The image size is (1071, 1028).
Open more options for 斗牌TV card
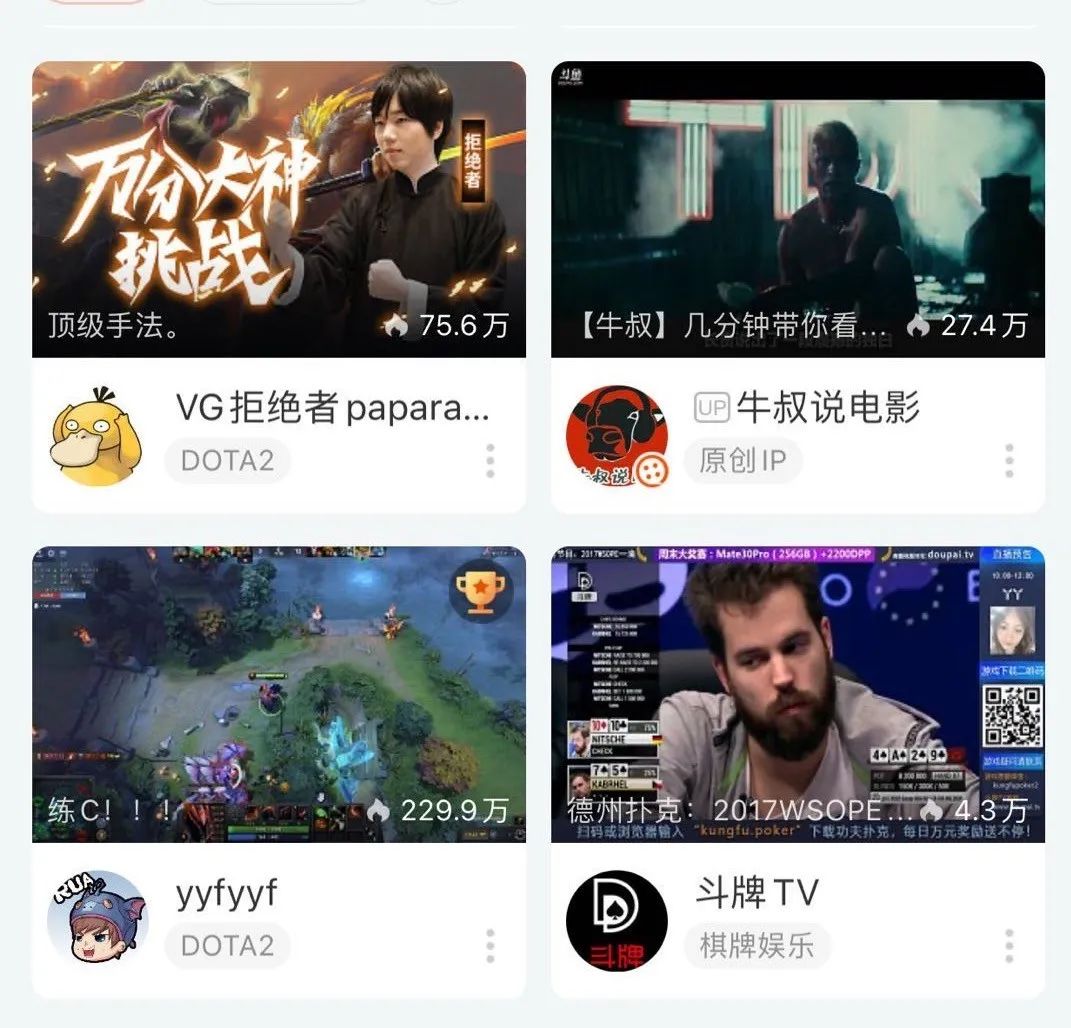click(1009, 945)
